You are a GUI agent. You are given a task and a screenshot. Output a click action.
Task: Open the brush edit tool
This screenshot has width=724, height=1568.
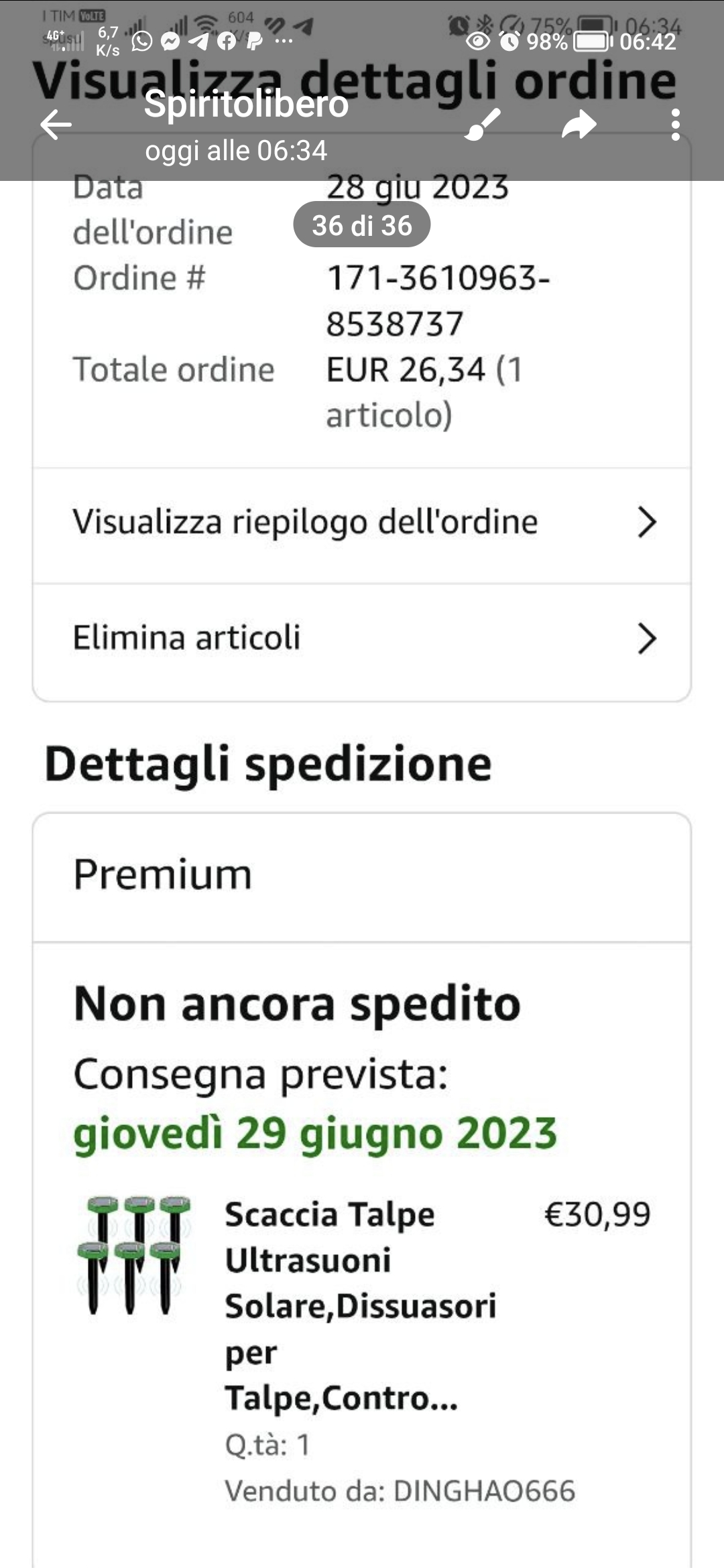(482, 125)
